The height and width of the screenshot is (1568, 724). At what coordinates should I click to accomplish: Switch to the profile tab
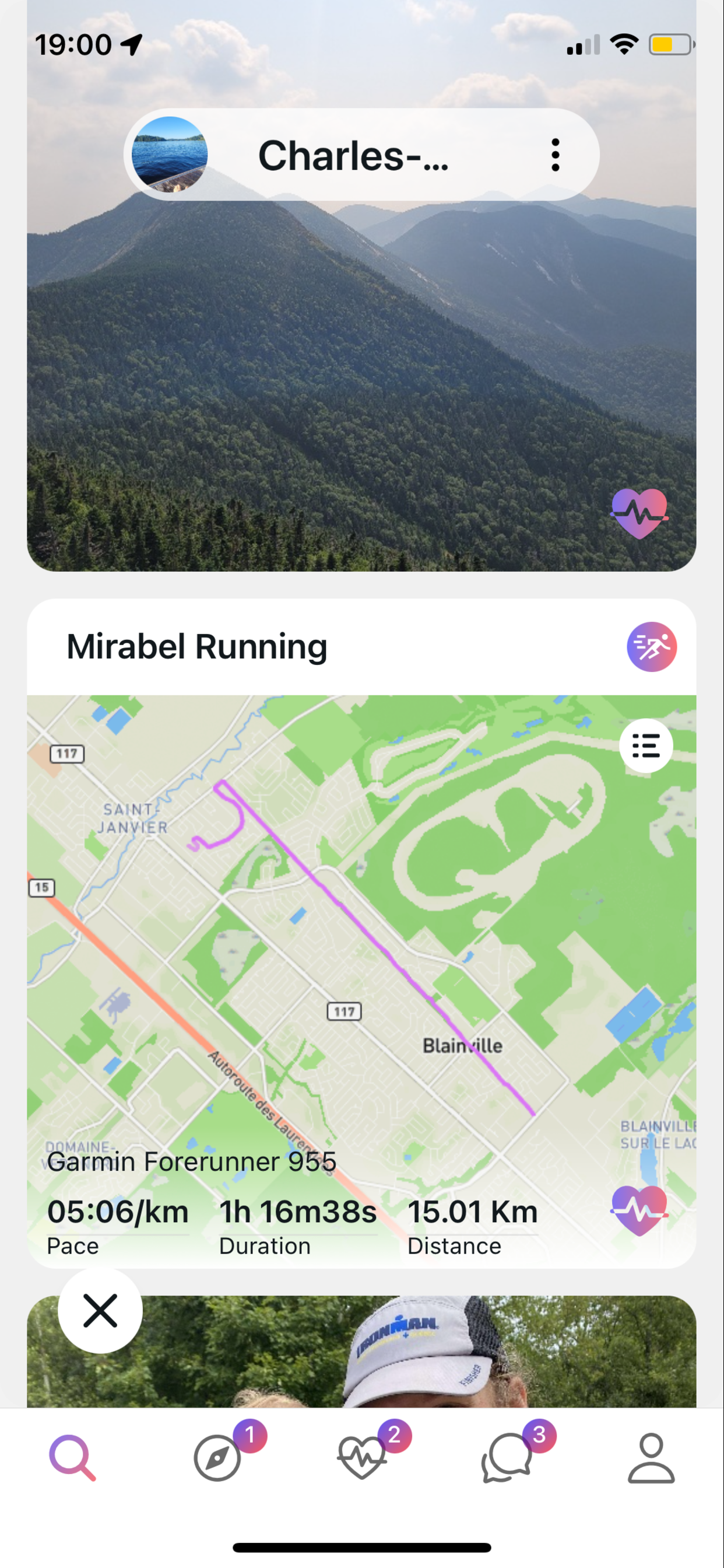pos(651,1458)
